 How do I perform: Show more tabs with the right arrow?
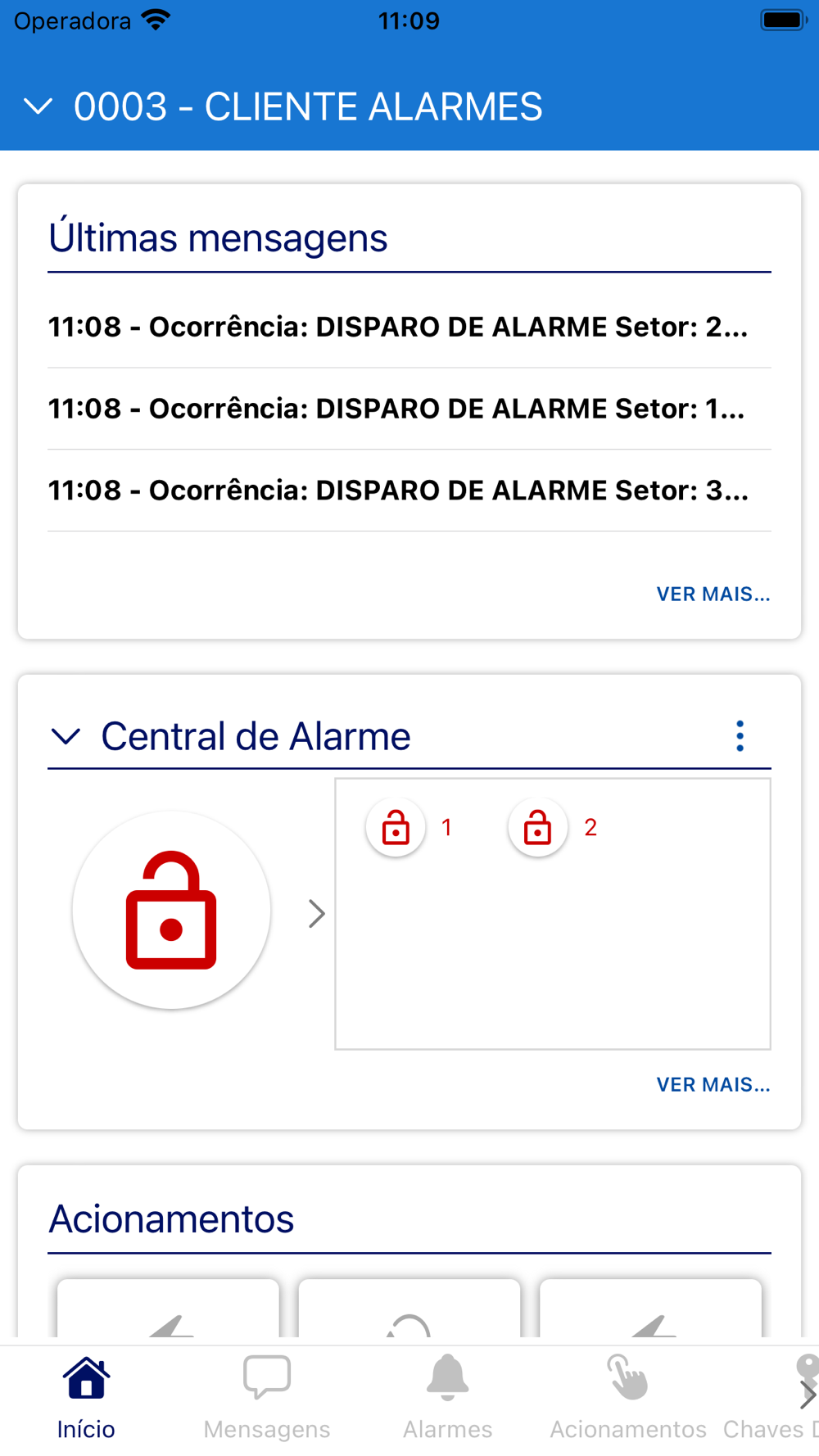[x=808, y=1395]
